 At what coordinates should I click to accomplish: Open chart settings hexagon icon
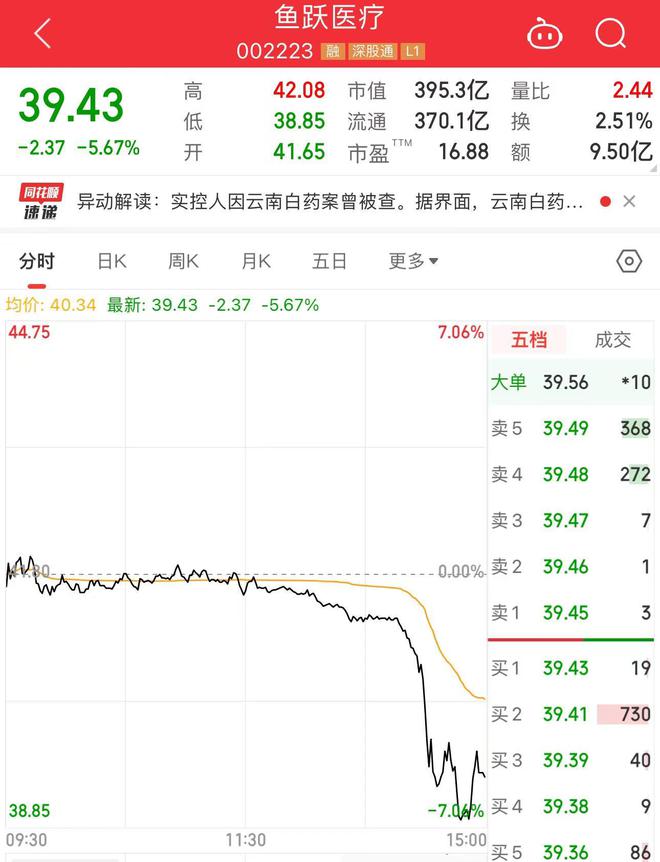click(628, 262)
